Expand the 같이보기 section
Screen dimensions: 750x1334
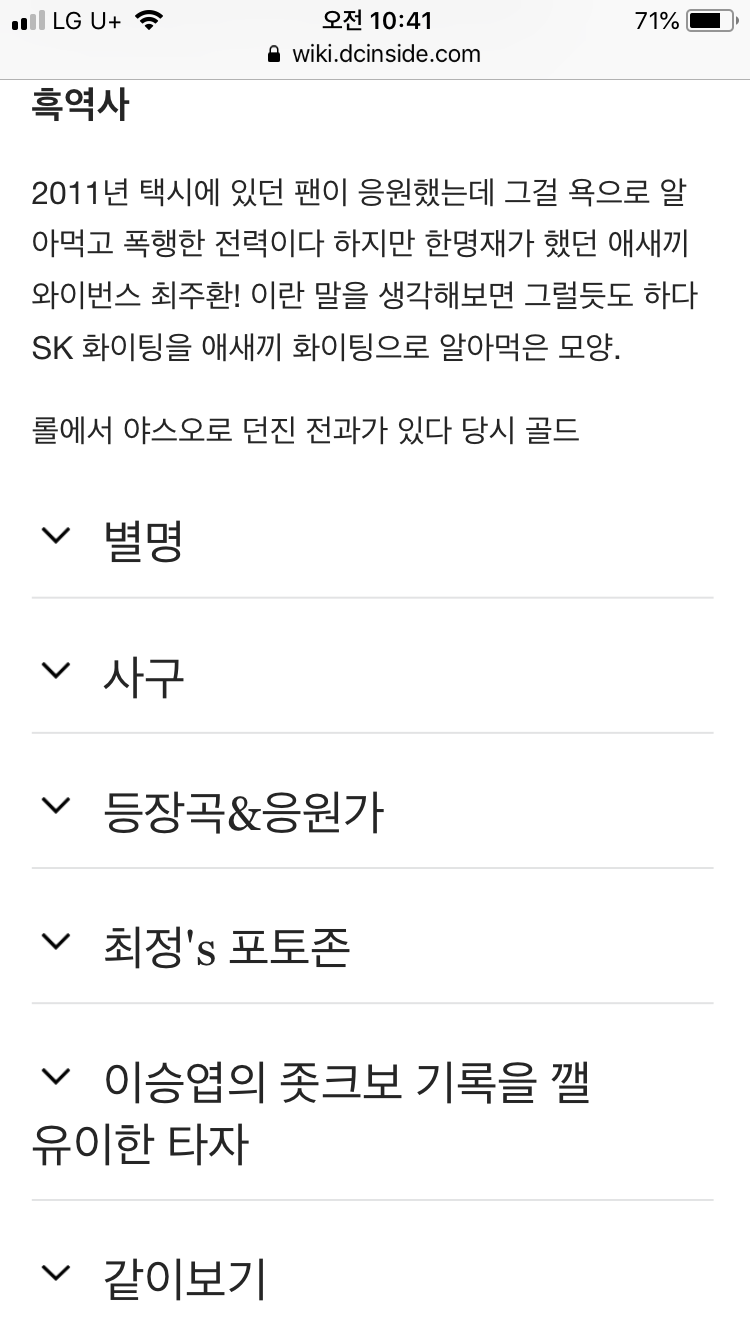pos(184,1279)
